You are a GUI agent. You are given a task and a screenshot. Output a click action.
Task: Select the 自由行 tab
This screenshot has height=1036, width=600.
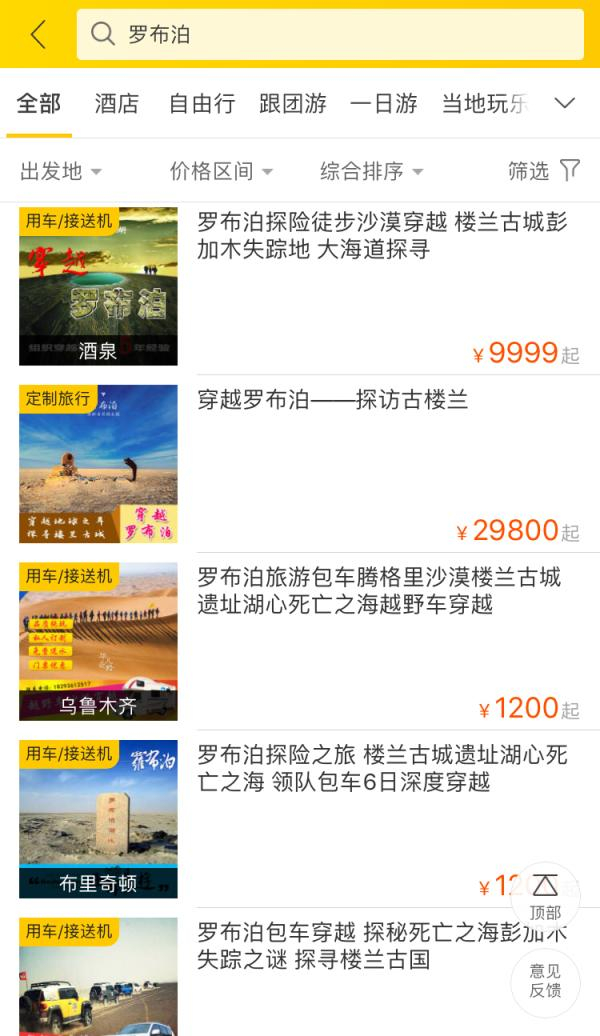pyautogui.click(x=202, y=104)
